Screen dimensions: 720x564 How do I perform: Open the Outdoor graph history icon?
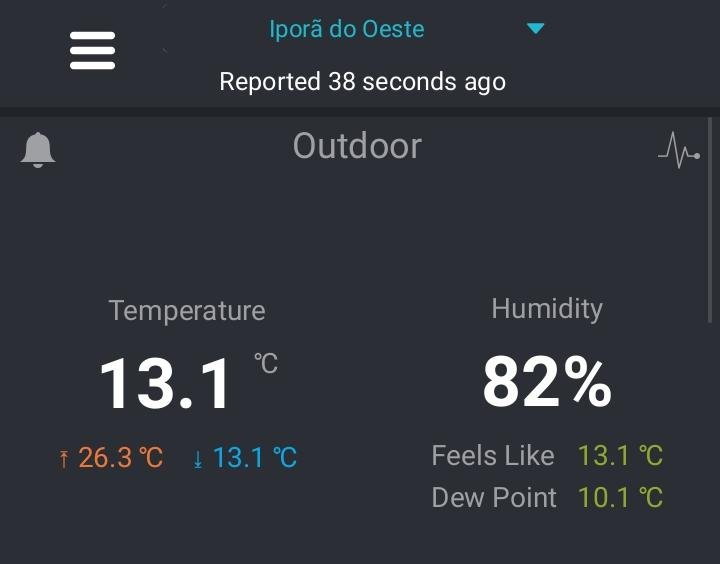(678, 151)
